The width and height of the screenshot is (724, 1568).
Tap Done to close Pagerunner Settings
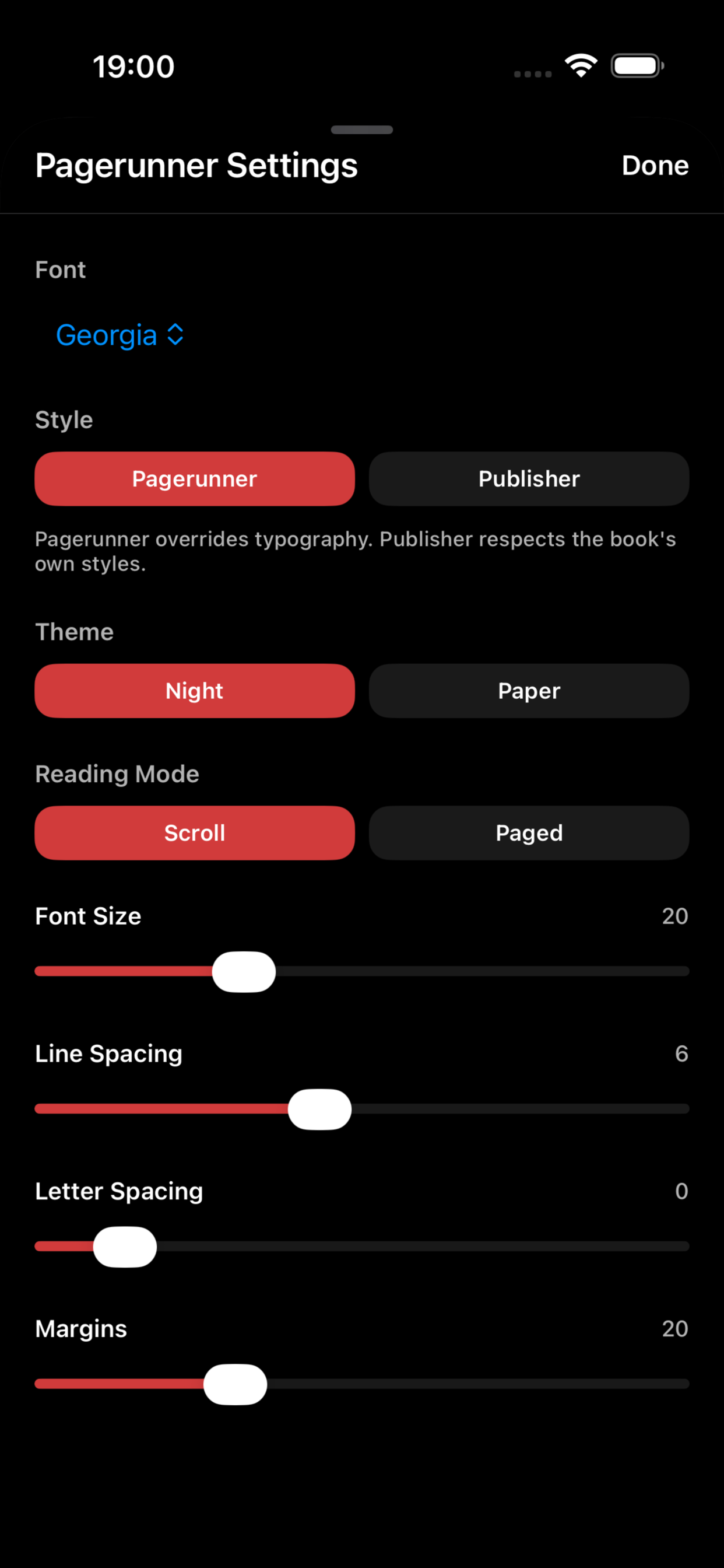(655, 165)
